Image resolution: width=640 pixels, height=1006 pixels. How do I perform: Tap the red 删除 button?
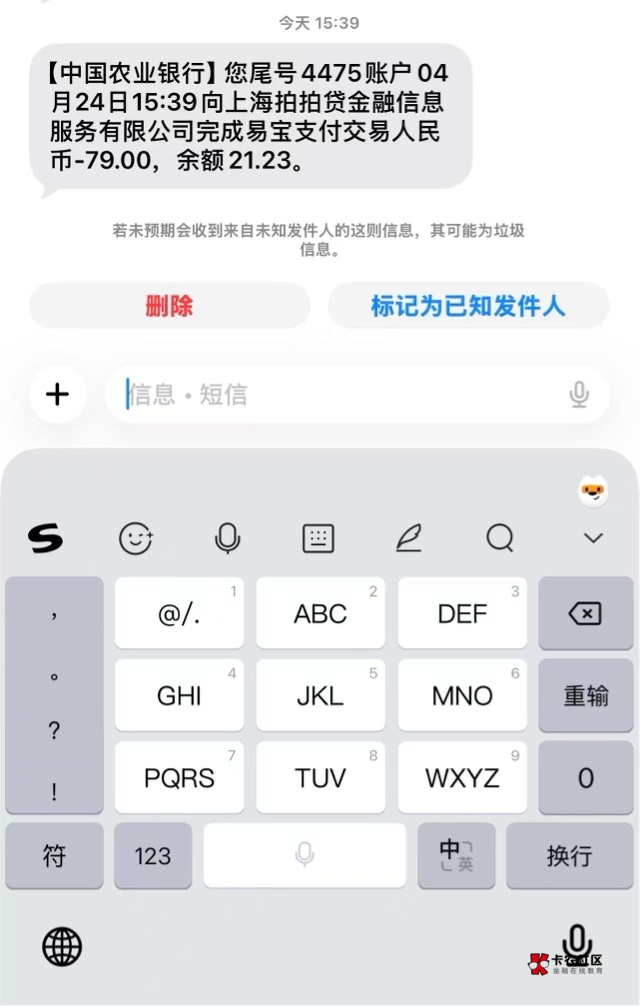pyautogui.click(x=169, y=306)
